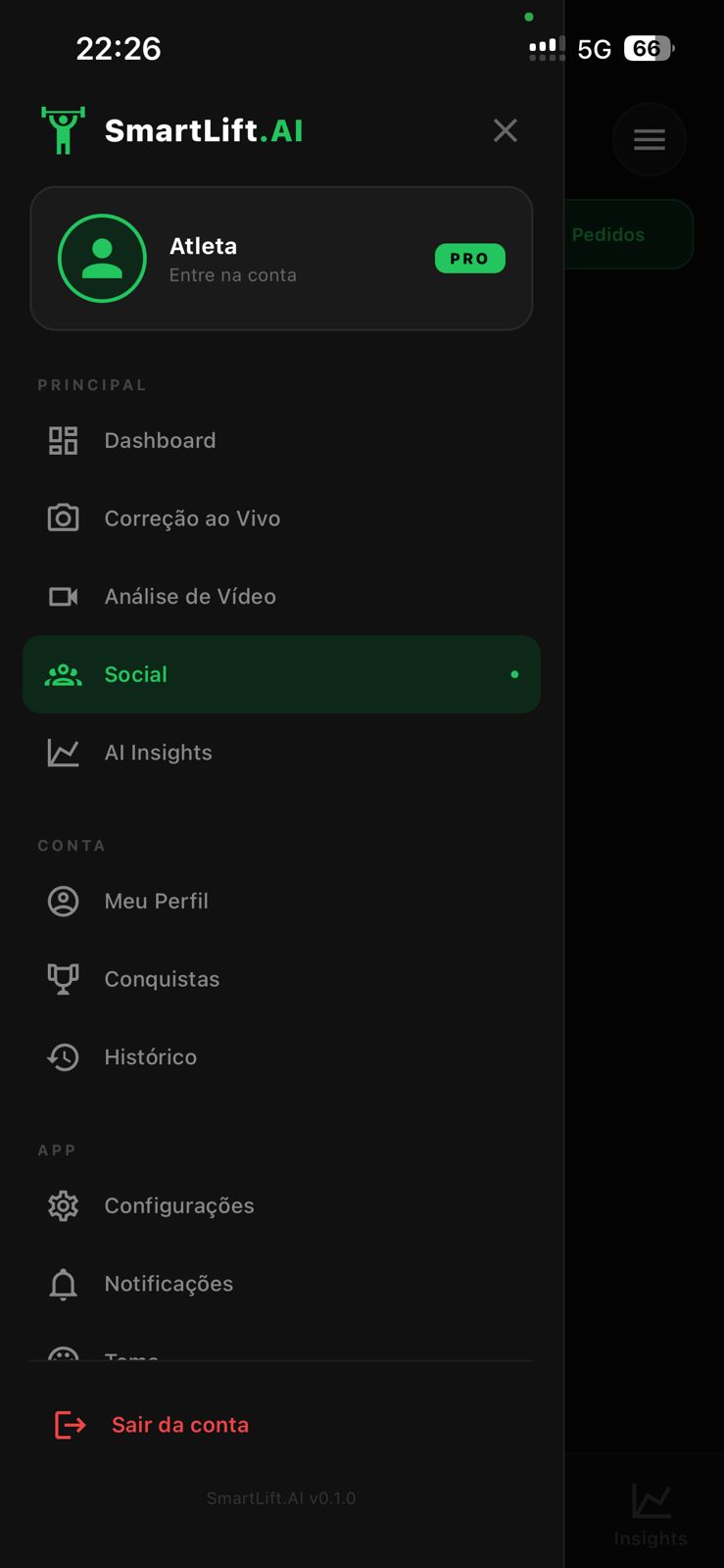Open Análise de Vídeo via the video camera icon
Image resolution: width=724 pixels, height=1568 pixels.
(63, 596)
